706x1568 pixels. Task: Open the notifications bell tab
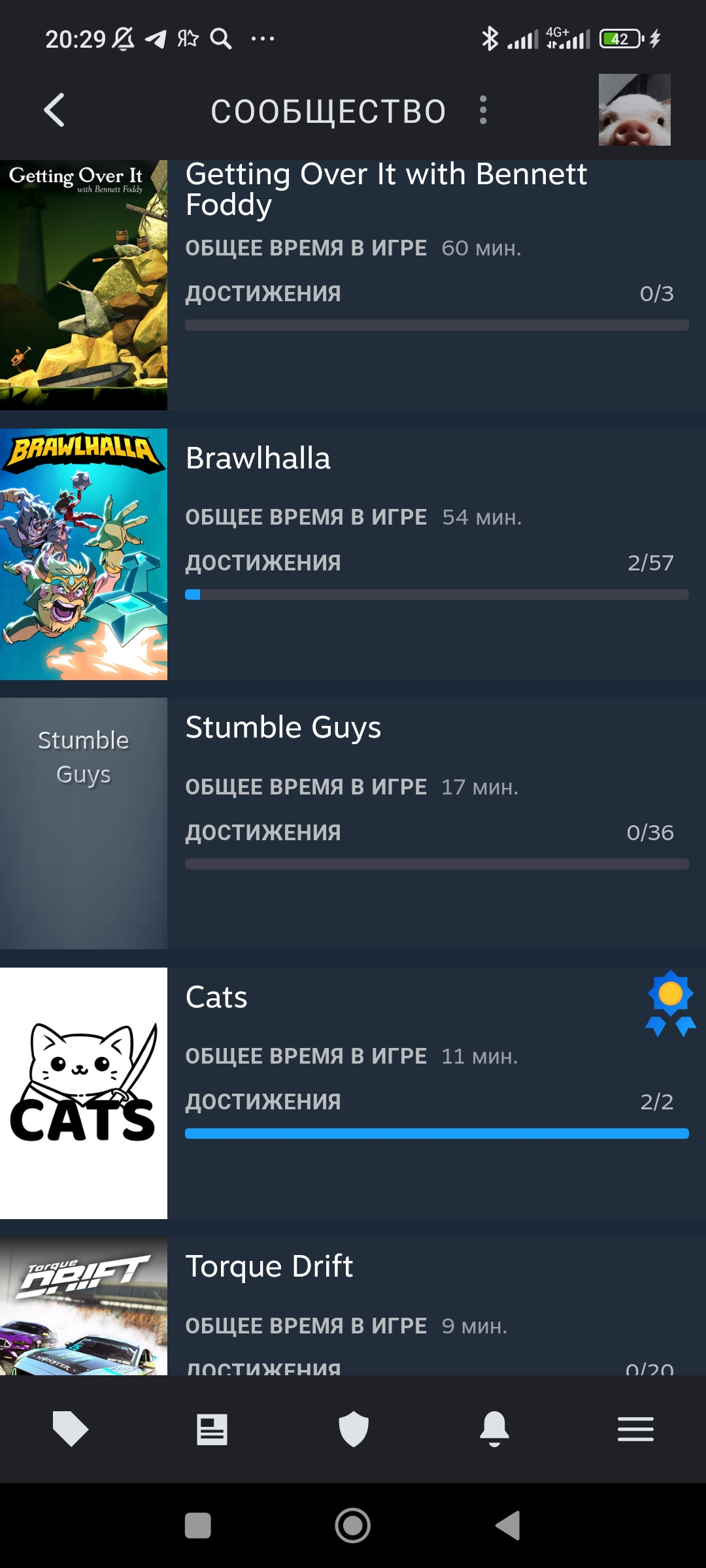pyautogui.click(x=494, y=1429)
